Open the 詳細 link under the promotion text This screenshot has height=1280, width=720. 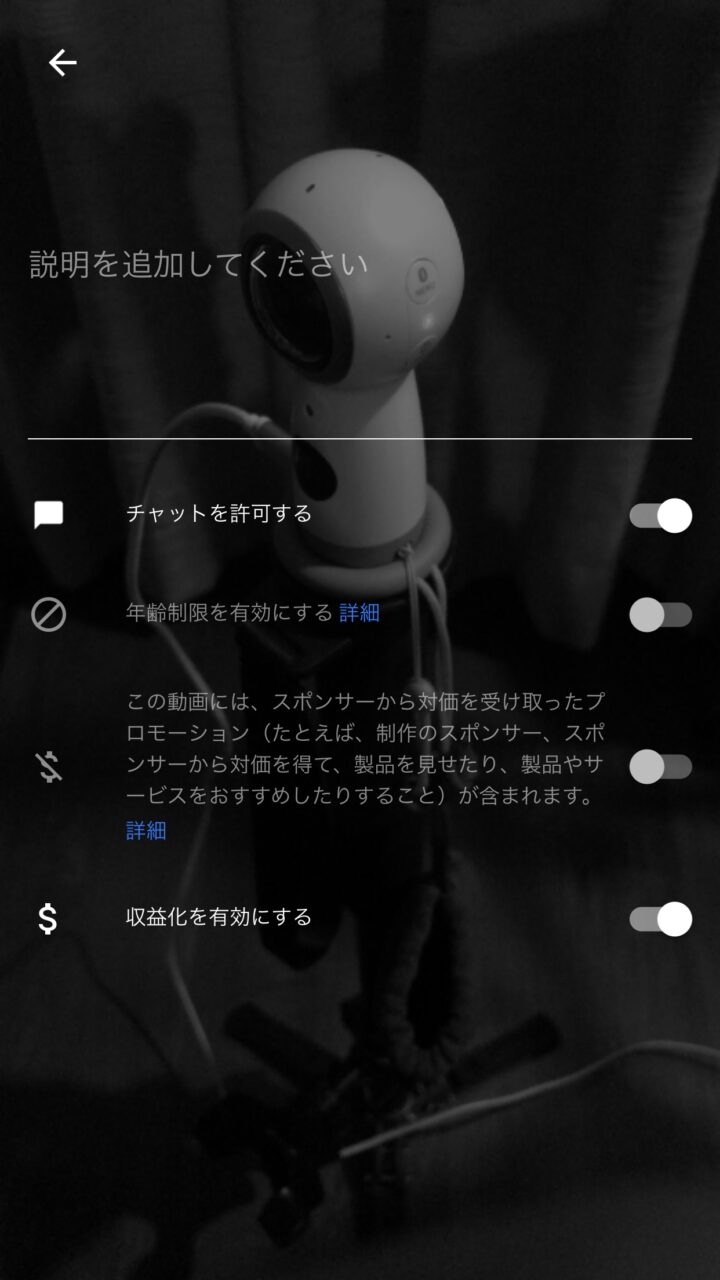click(x=146, y=830)
